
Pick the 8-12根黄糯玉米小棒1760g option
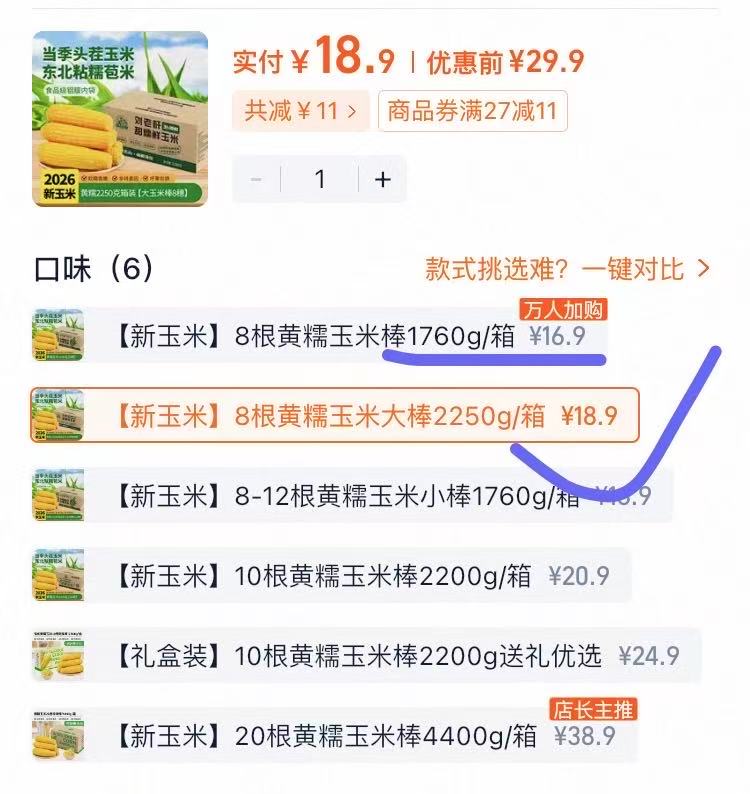350,495
